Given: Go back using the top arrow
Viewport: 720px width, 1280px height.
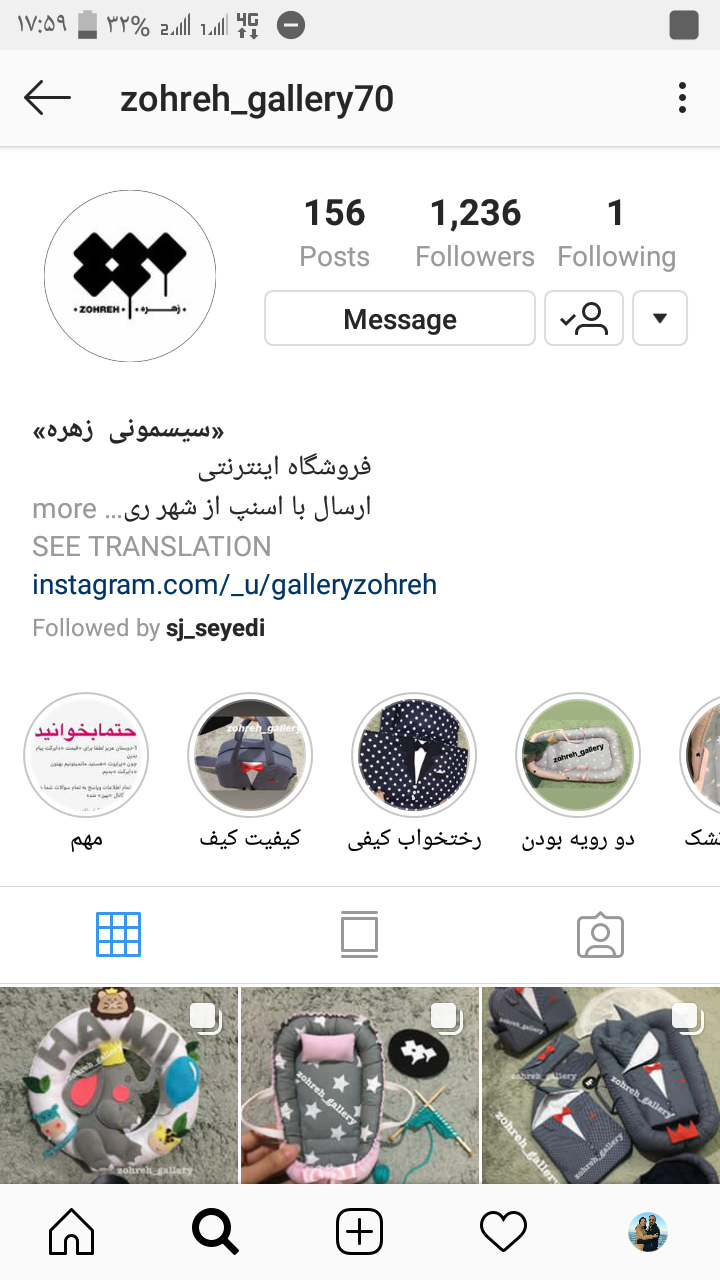Looking at the screenshot, I should (47, 98).
